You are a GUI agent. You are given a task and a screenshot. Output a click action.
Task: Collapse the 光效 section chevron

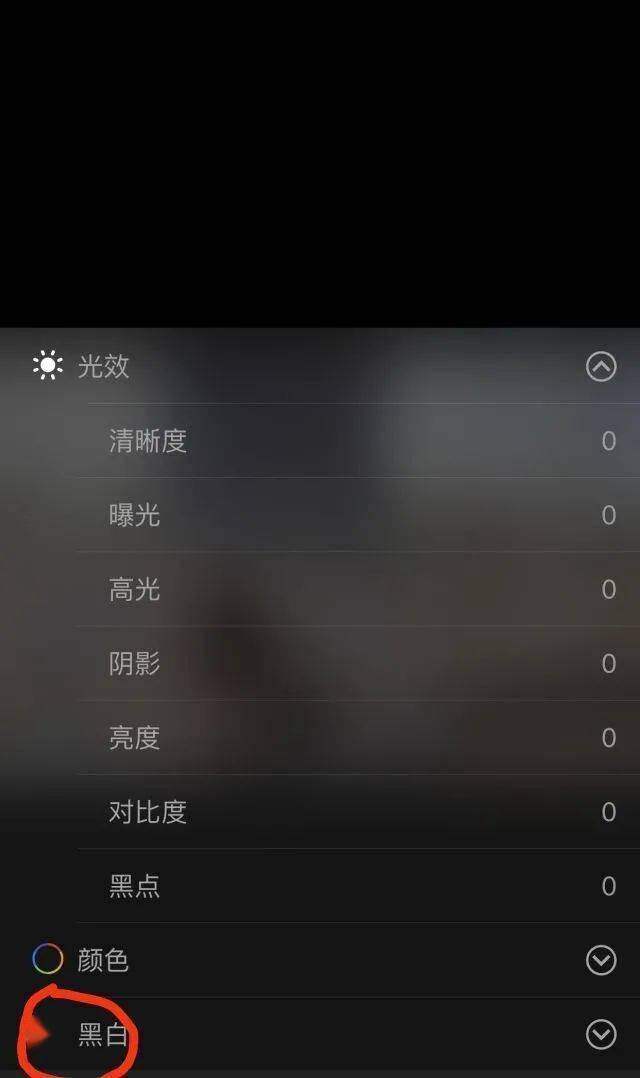601,367
